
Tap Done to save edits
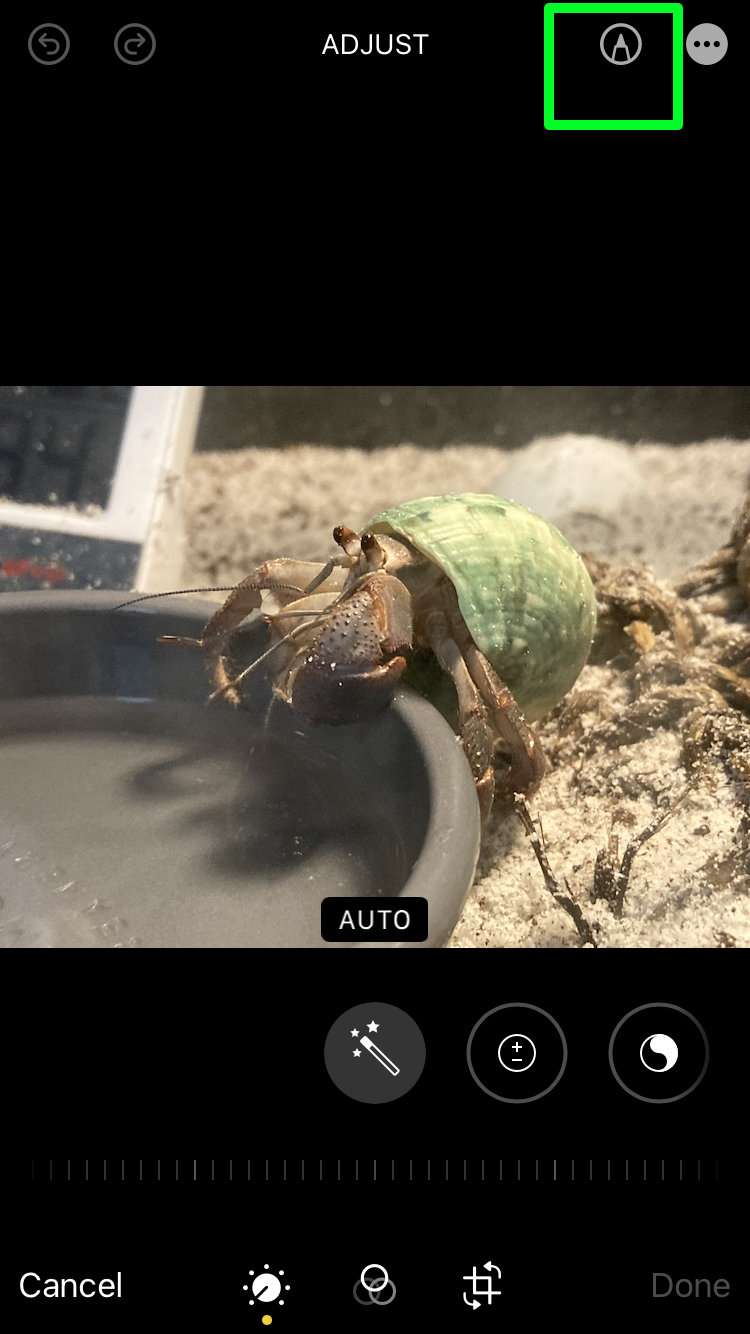pos(690,1285)
